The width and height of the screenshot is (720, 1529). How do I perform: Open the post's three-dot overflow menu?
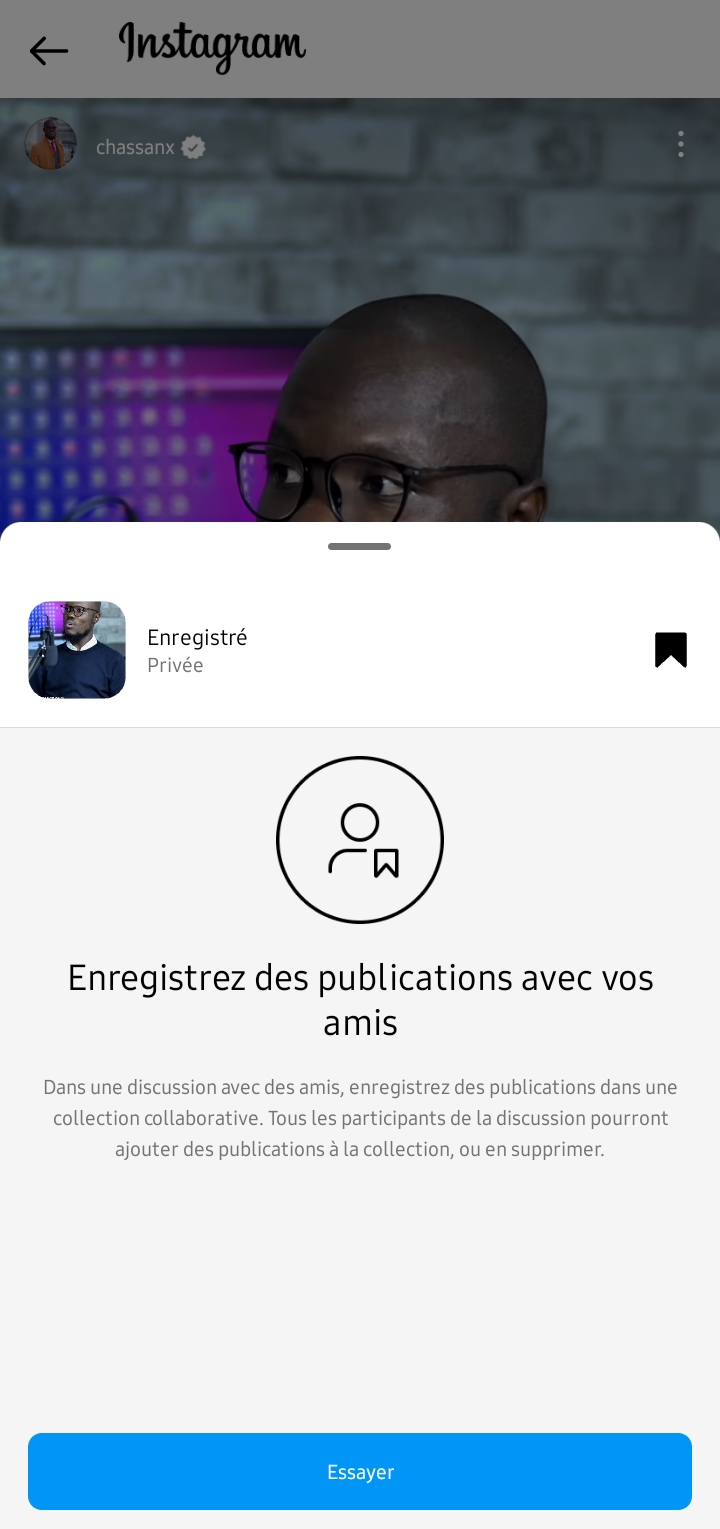680,144
